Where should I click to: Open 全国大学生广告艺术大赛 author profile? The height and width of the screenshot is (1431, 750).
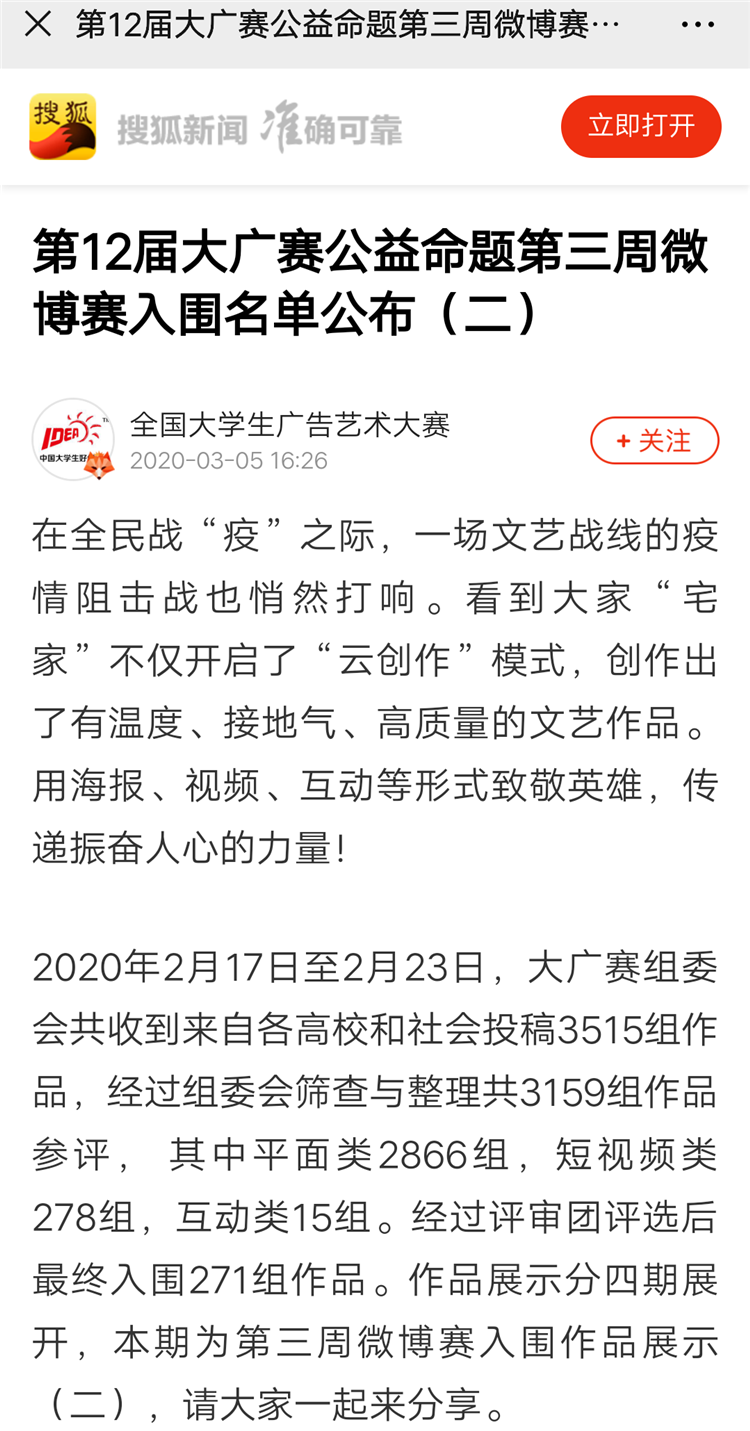290,425
